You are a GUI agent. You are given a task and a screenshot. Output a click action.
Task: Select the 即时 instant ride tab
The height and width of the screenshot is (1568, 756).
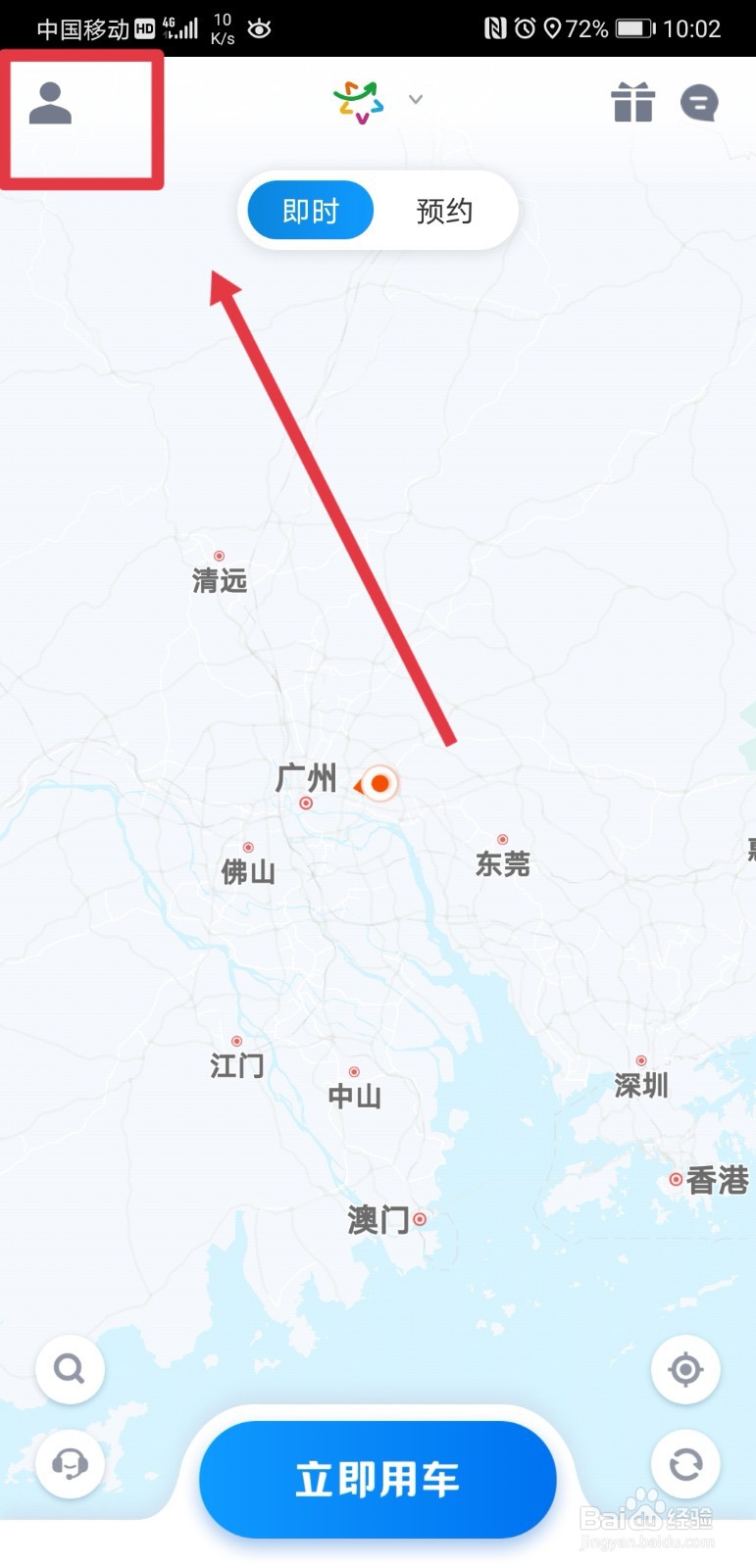click(x=309, y=209)
